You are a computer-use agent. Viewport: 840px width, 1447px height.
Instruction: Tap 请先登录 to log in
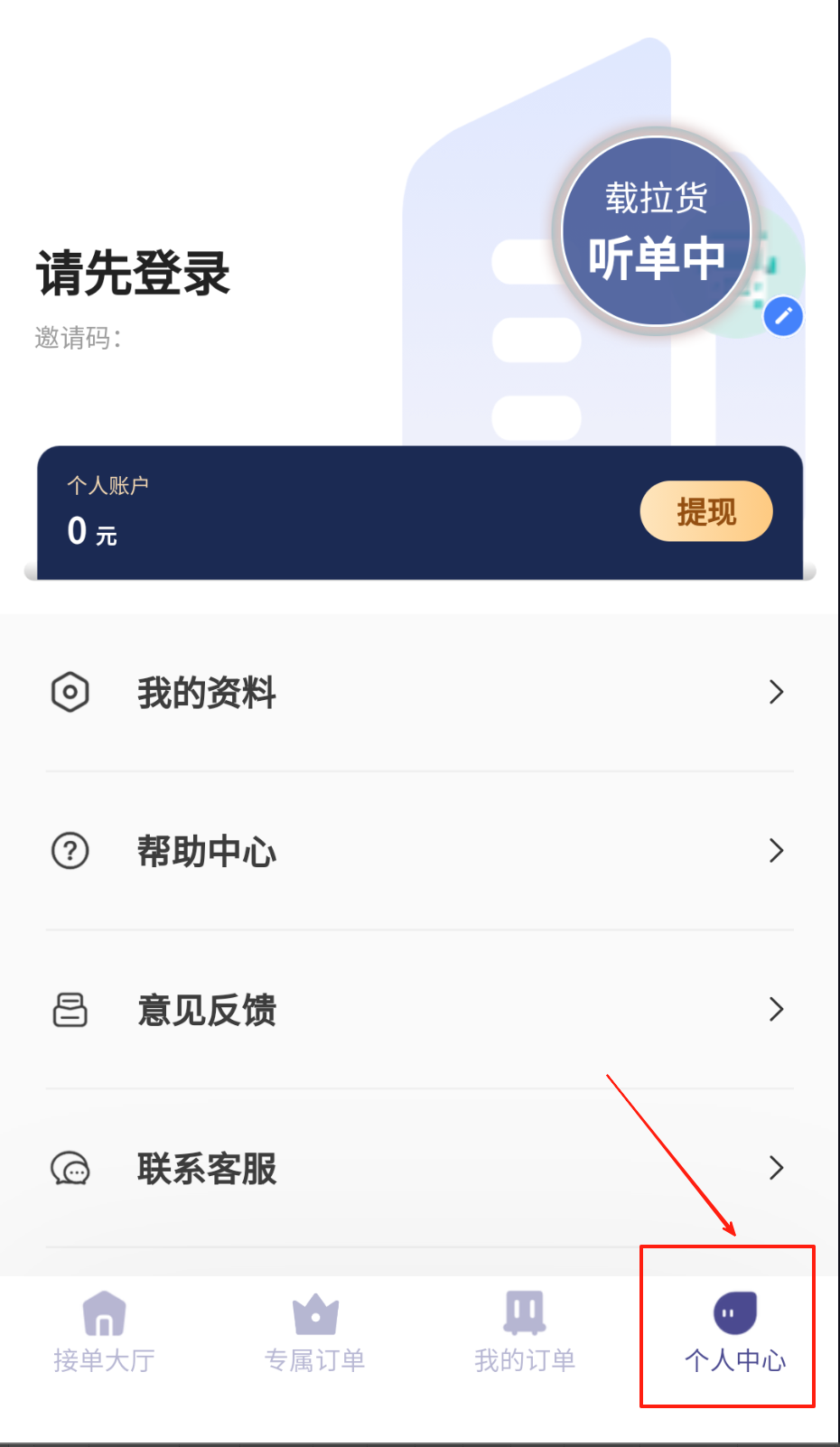click(133, 273)
